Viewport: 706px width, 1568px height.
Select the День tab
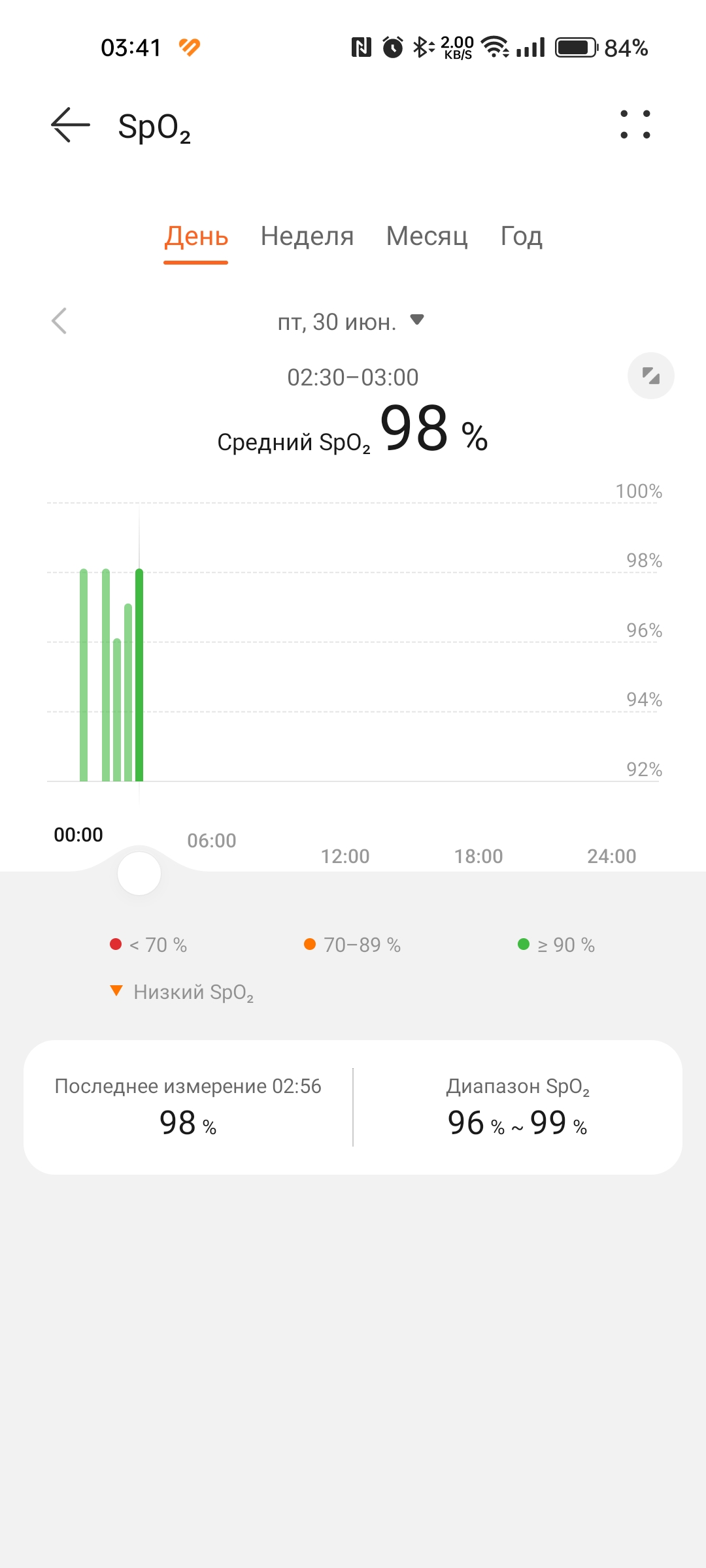[x=196, y=237]
